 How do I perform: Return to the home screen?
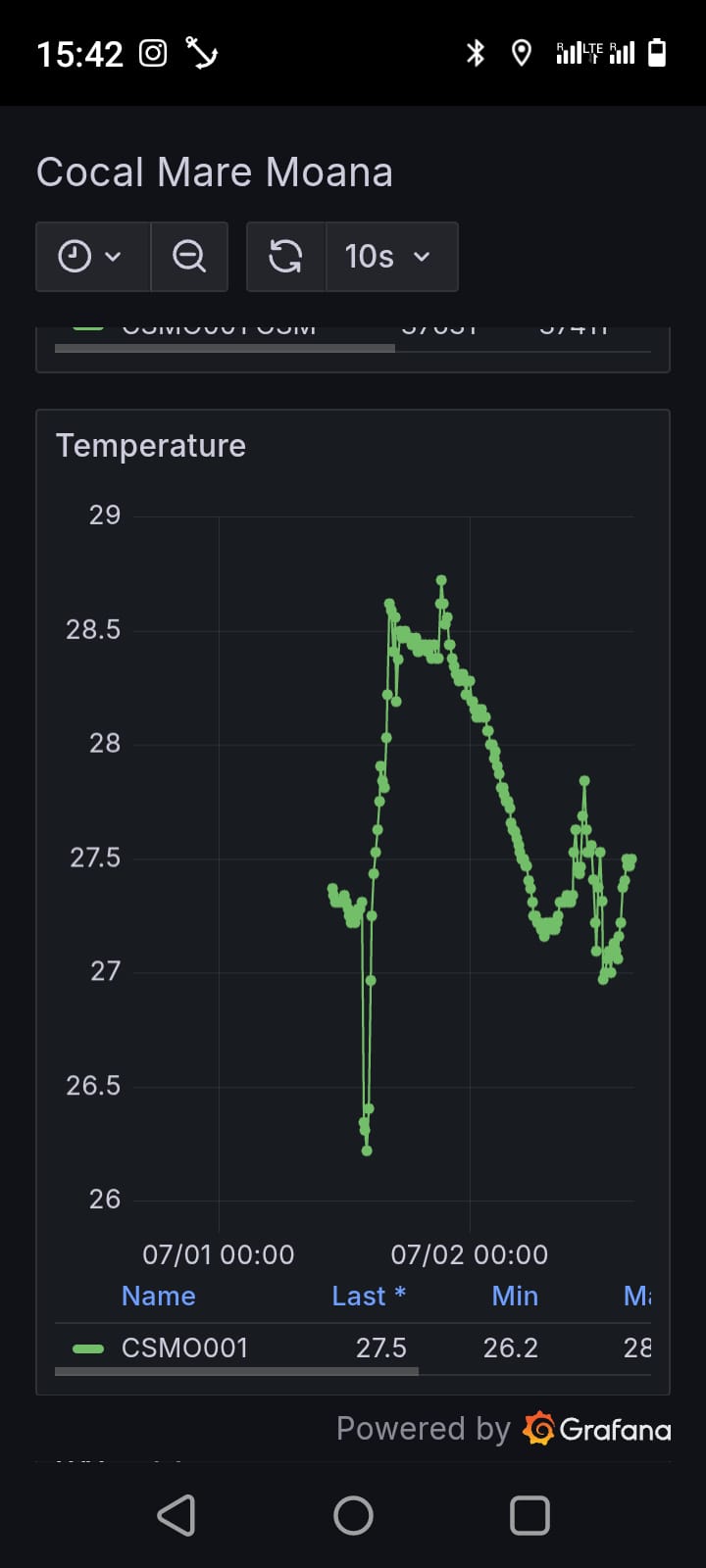[x=353, y=1515]
